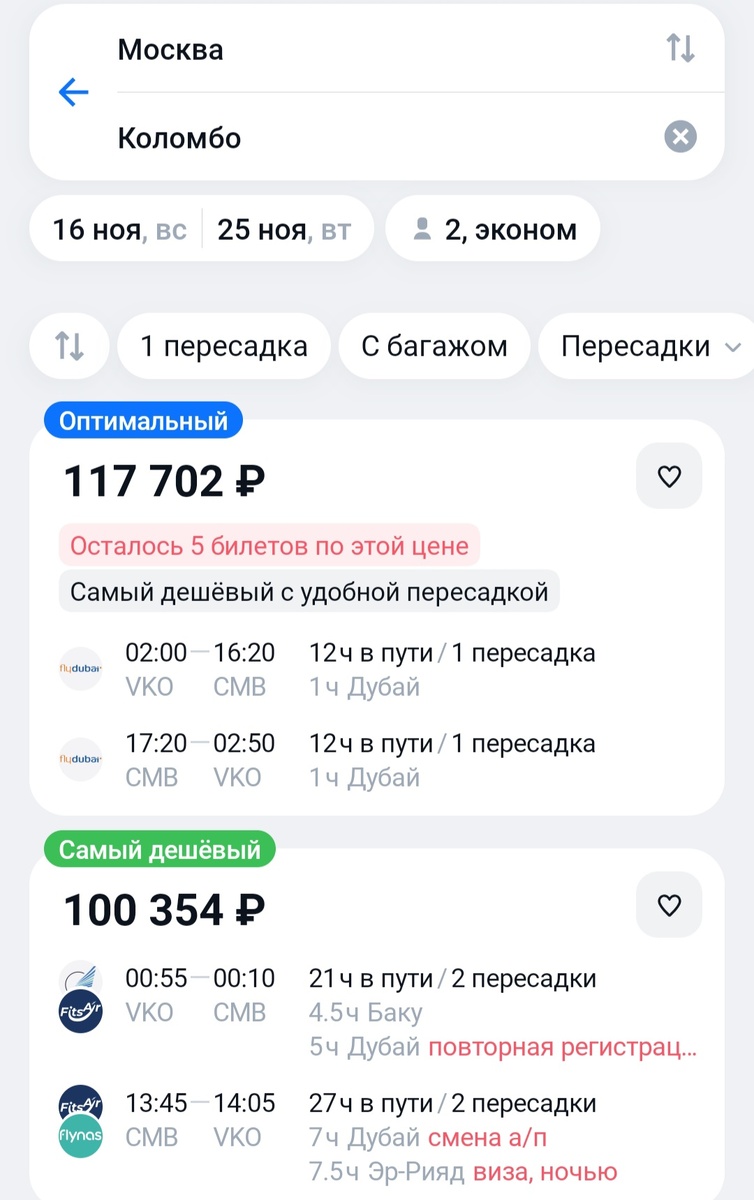
Task: Toggle the С багажом filter
Action: [434, 345]
